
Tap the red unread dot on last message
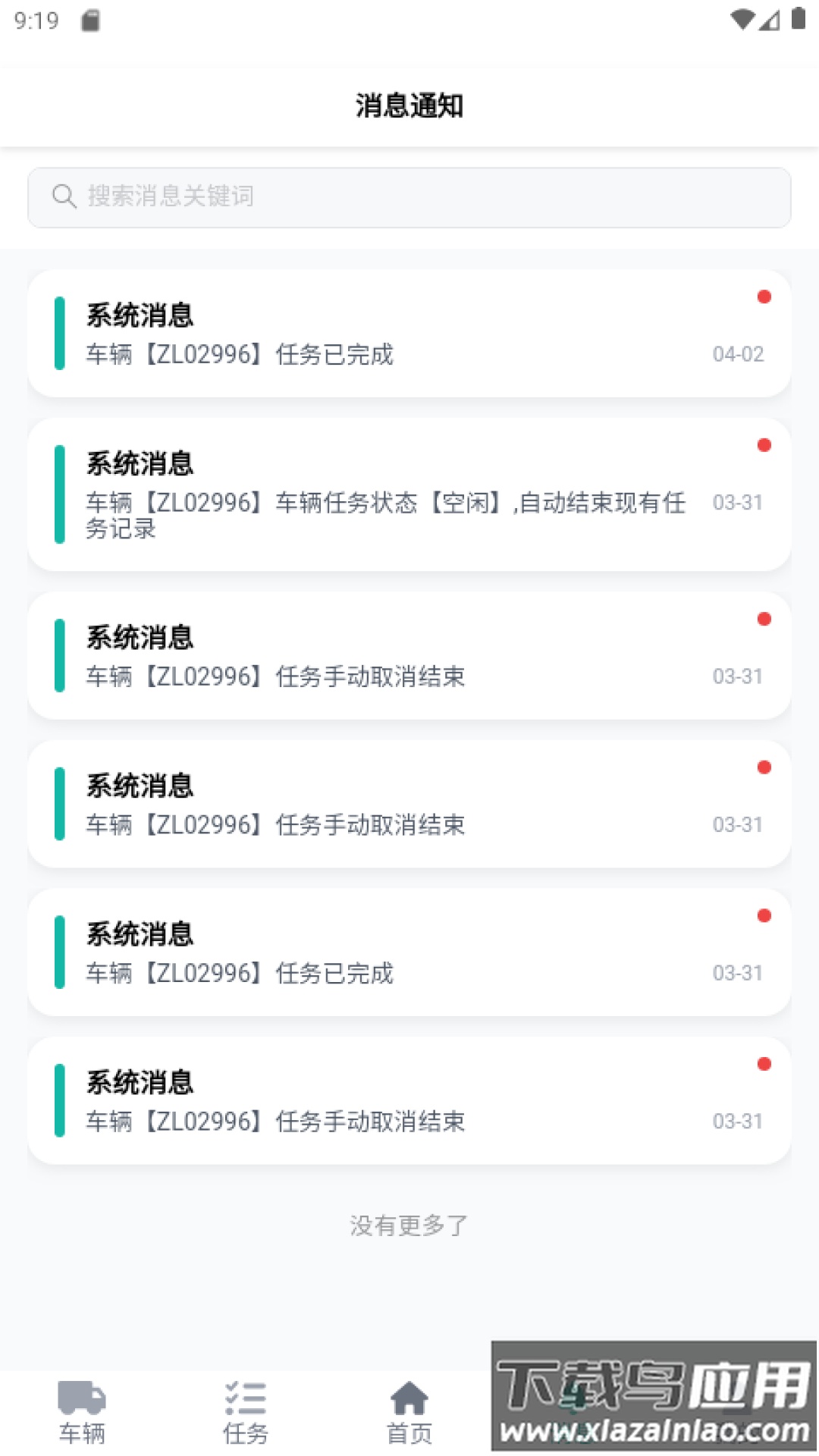(x=764, y=1064)
